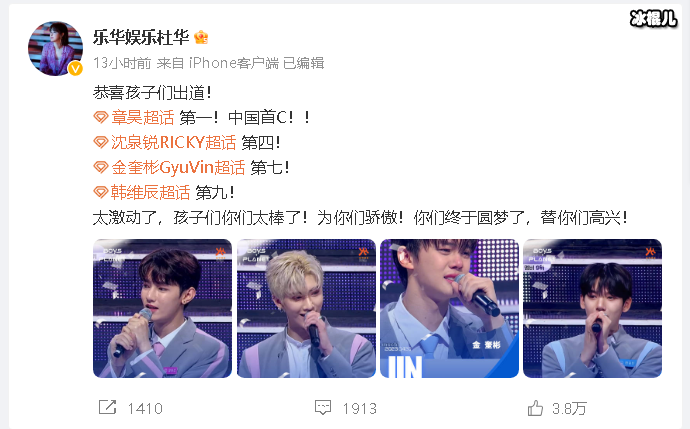The height and width of the screenshot is (429, 690).
Task: Open the 1913 comments
Action: pos(346,408)
